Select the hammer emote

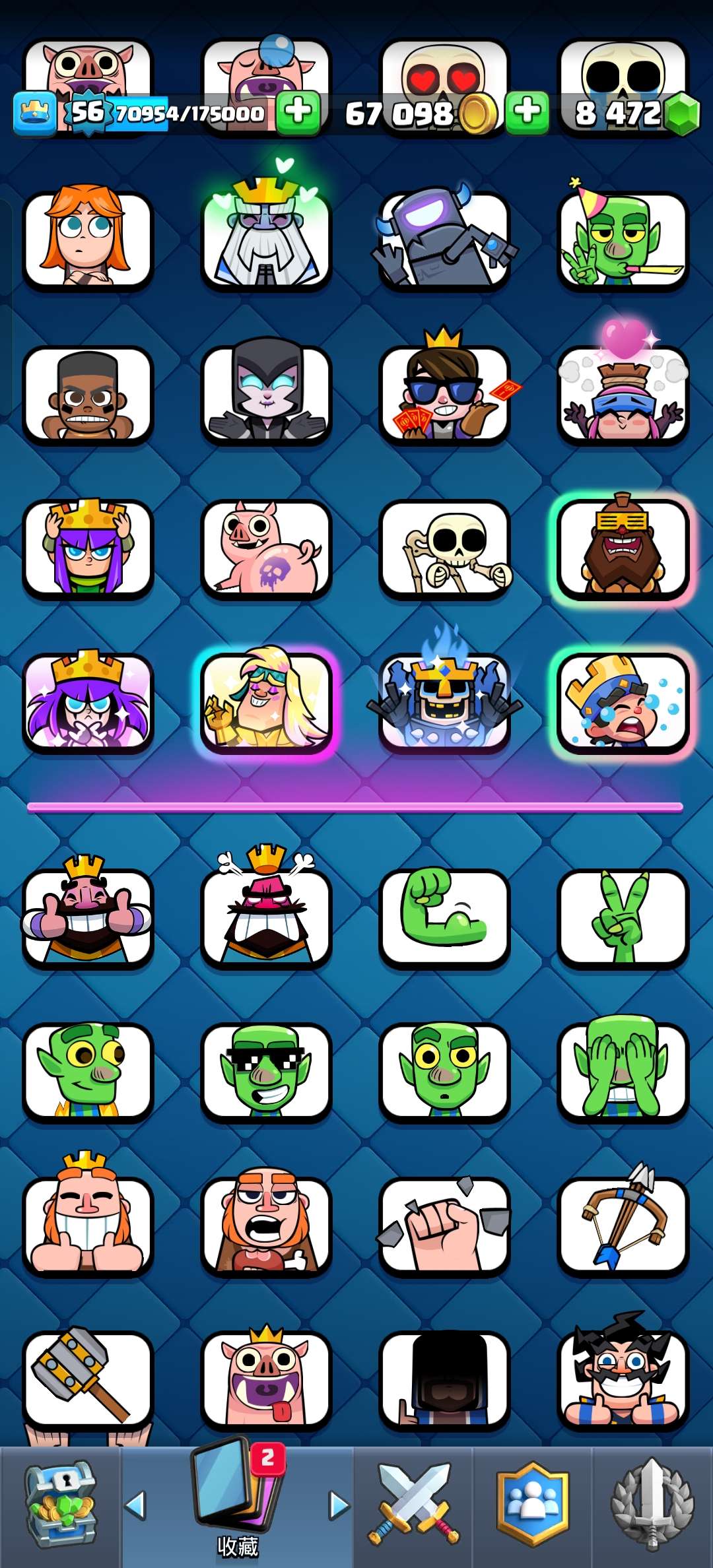[88, 1379]
